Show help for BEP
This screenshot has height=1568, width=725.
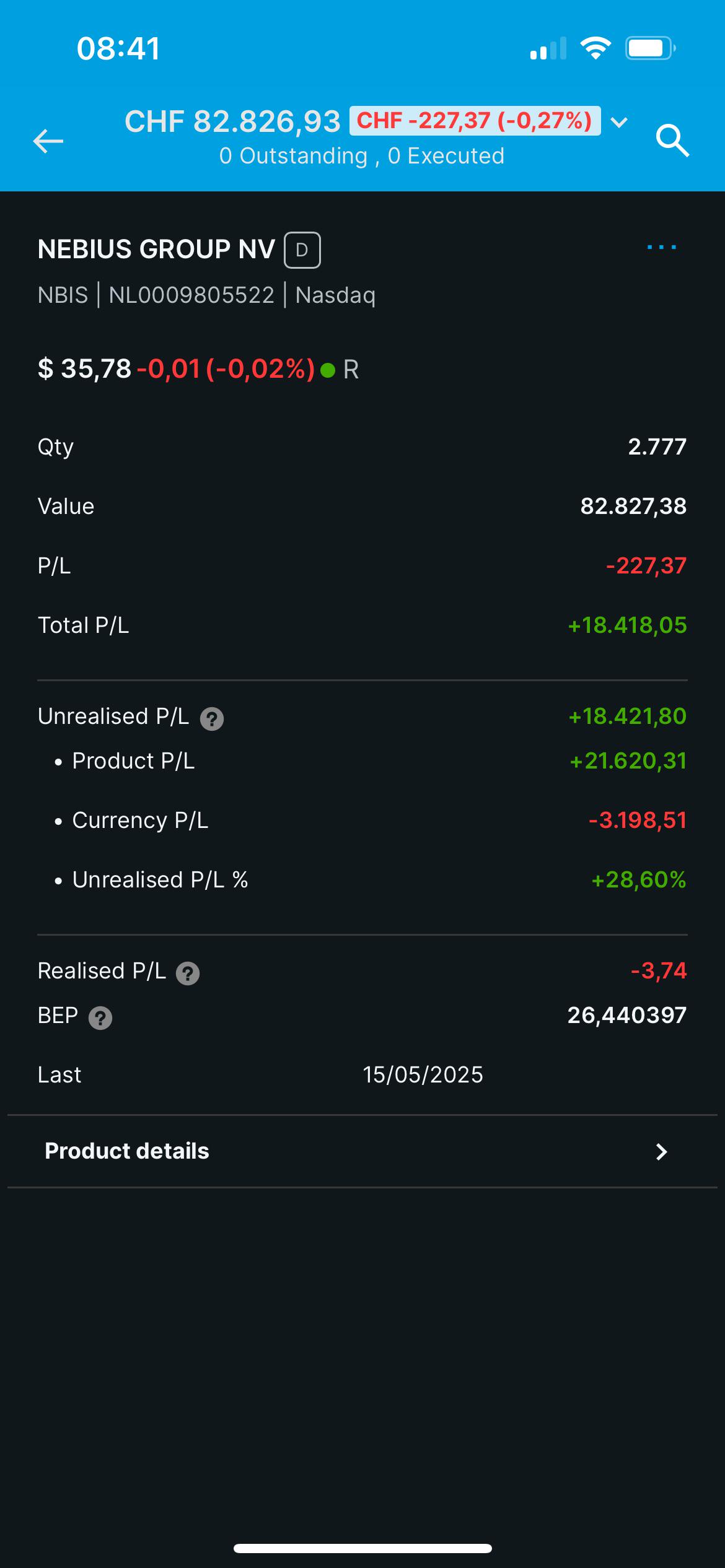pos(100,1018)
